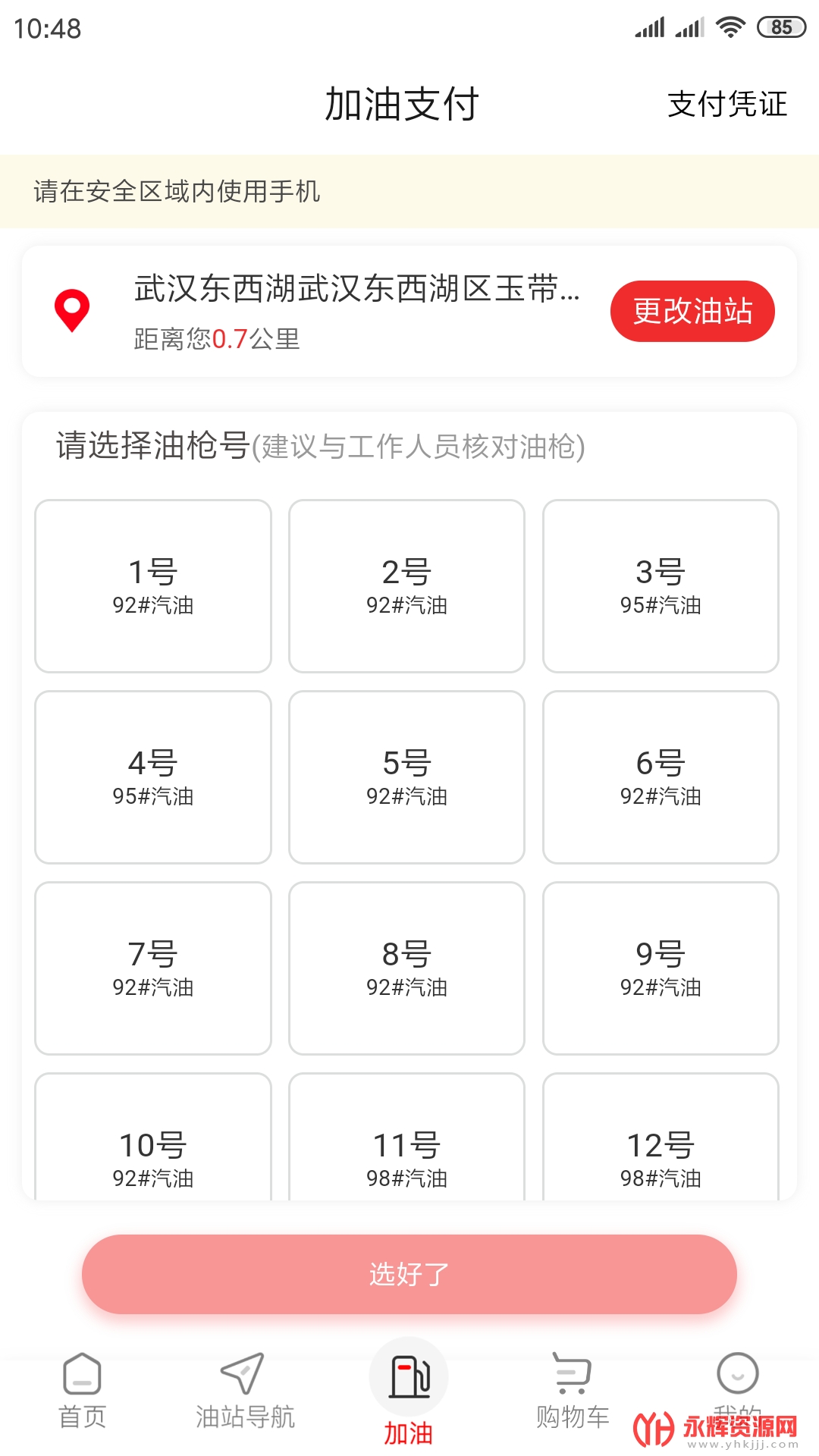Switch to the 购物车 cart tab
Image resolution: width=819 pixels, height=1456 pixels.
[x=573, y=1392]
